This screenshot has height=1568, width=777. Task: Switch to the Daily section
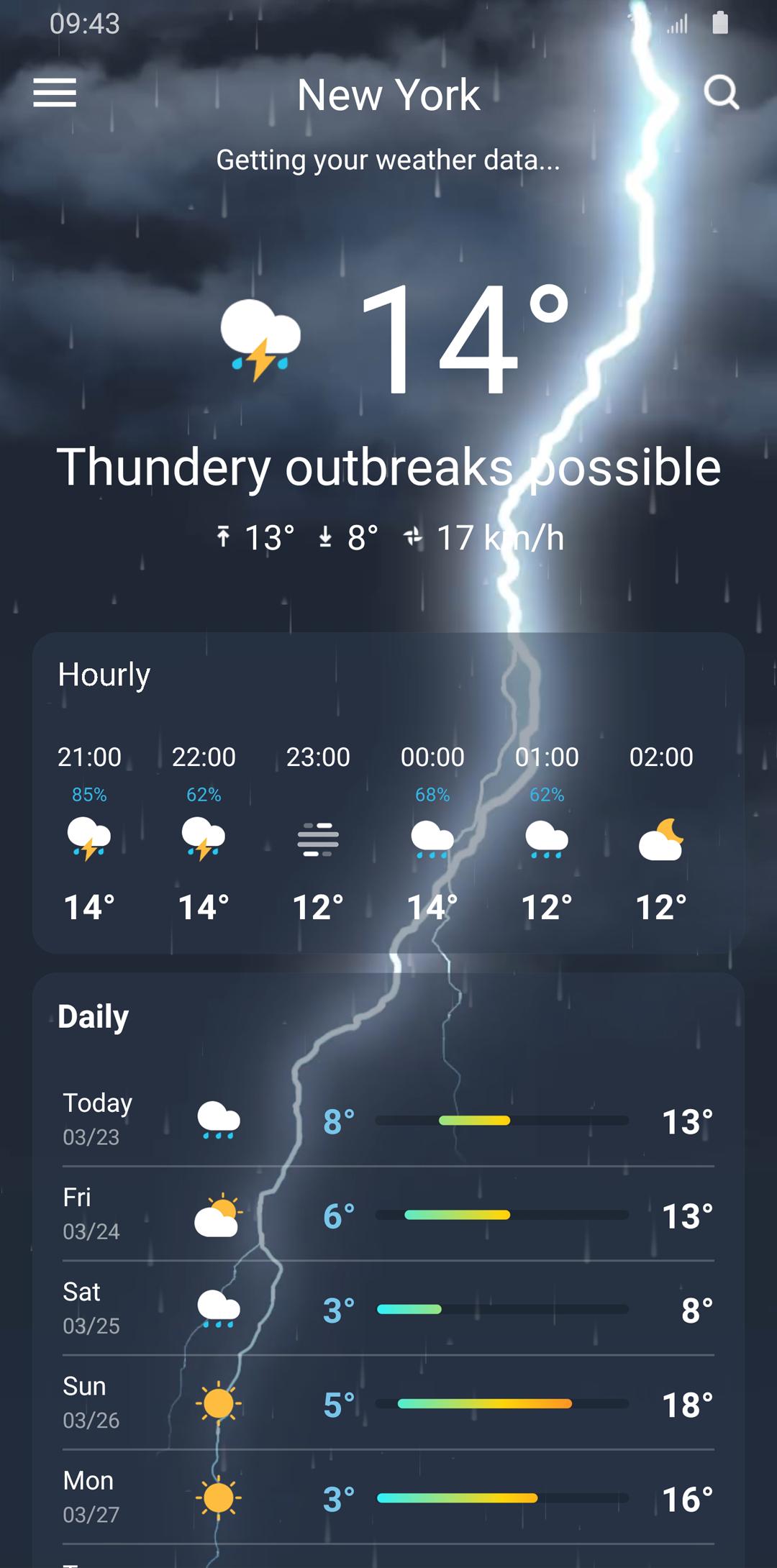click(92, 1016)
